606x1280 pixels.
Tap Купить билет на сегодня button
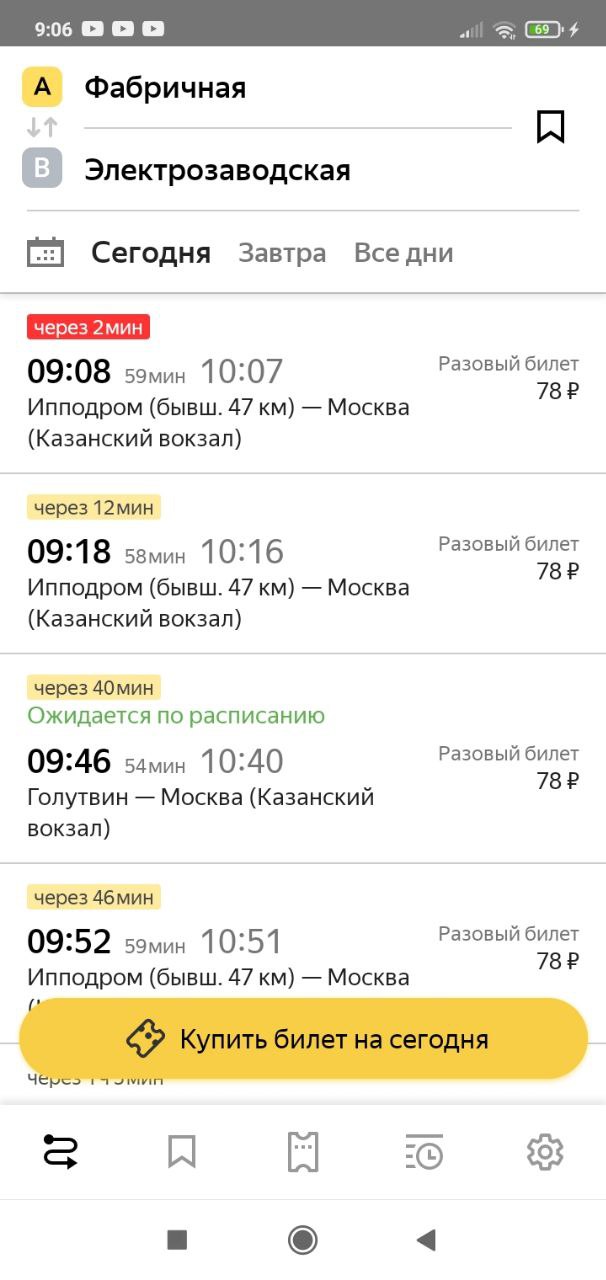click(x=303, y=1039)
